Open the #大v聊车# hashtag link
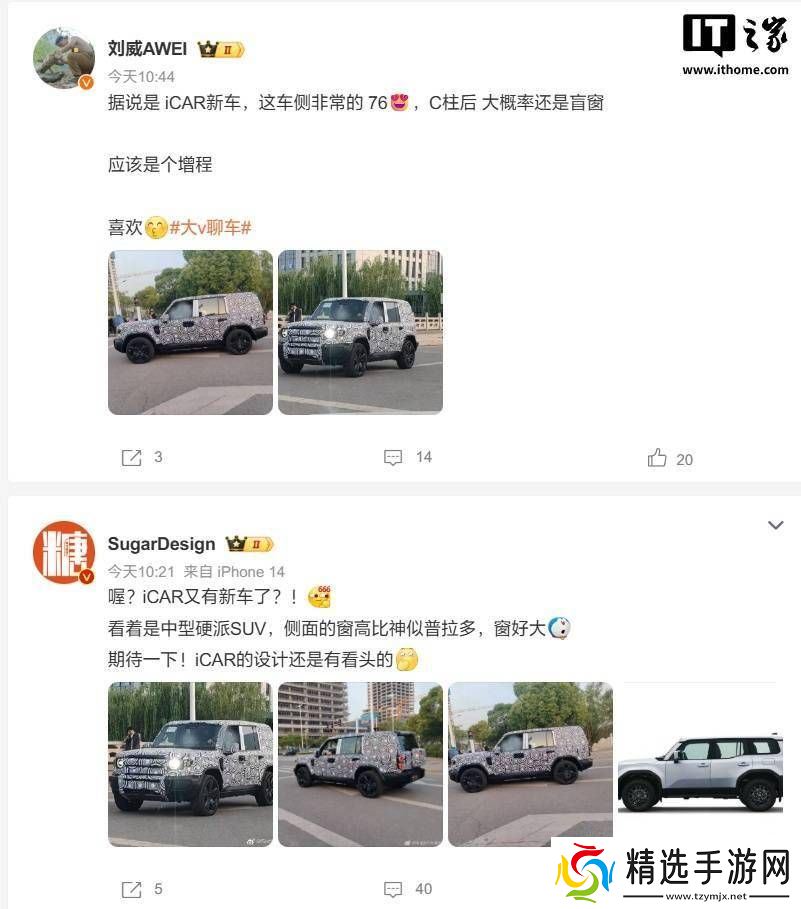This screenshot has height=909, width=801. [x=210, y=228]
